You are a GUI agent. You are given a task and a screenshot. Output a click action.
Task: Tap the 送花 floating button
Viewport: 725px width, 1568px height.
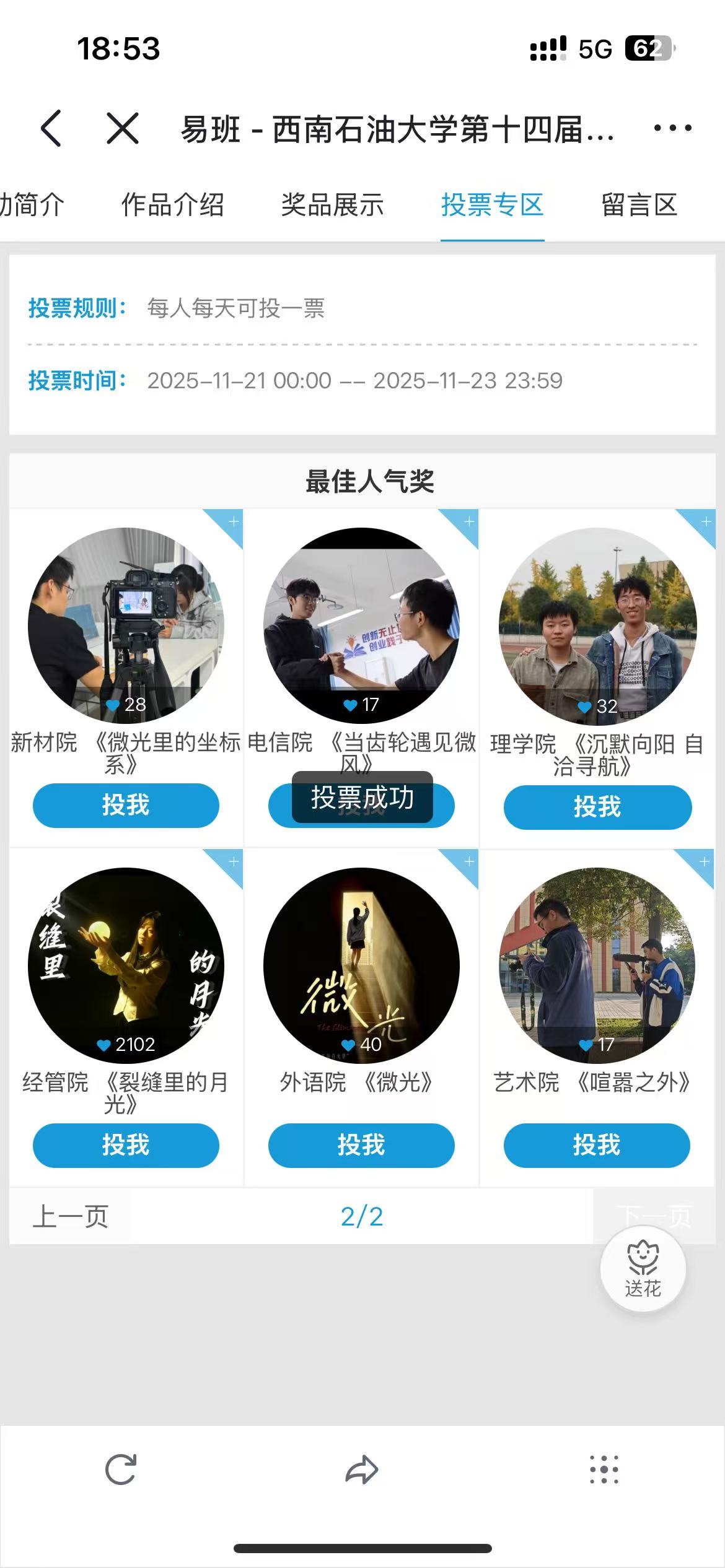(643, 1269)
